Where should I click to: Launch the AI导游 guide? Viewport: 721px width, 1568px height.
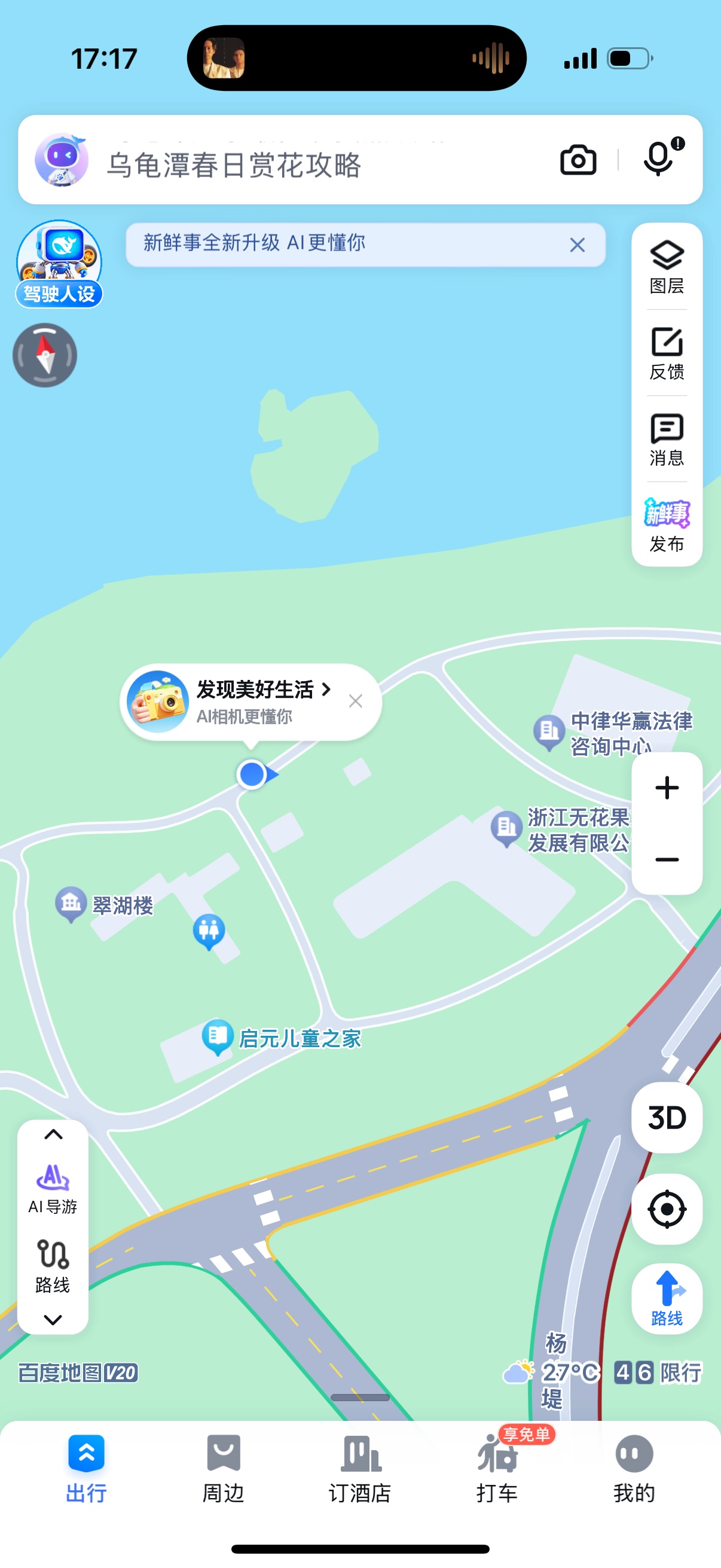(53, 1188)
